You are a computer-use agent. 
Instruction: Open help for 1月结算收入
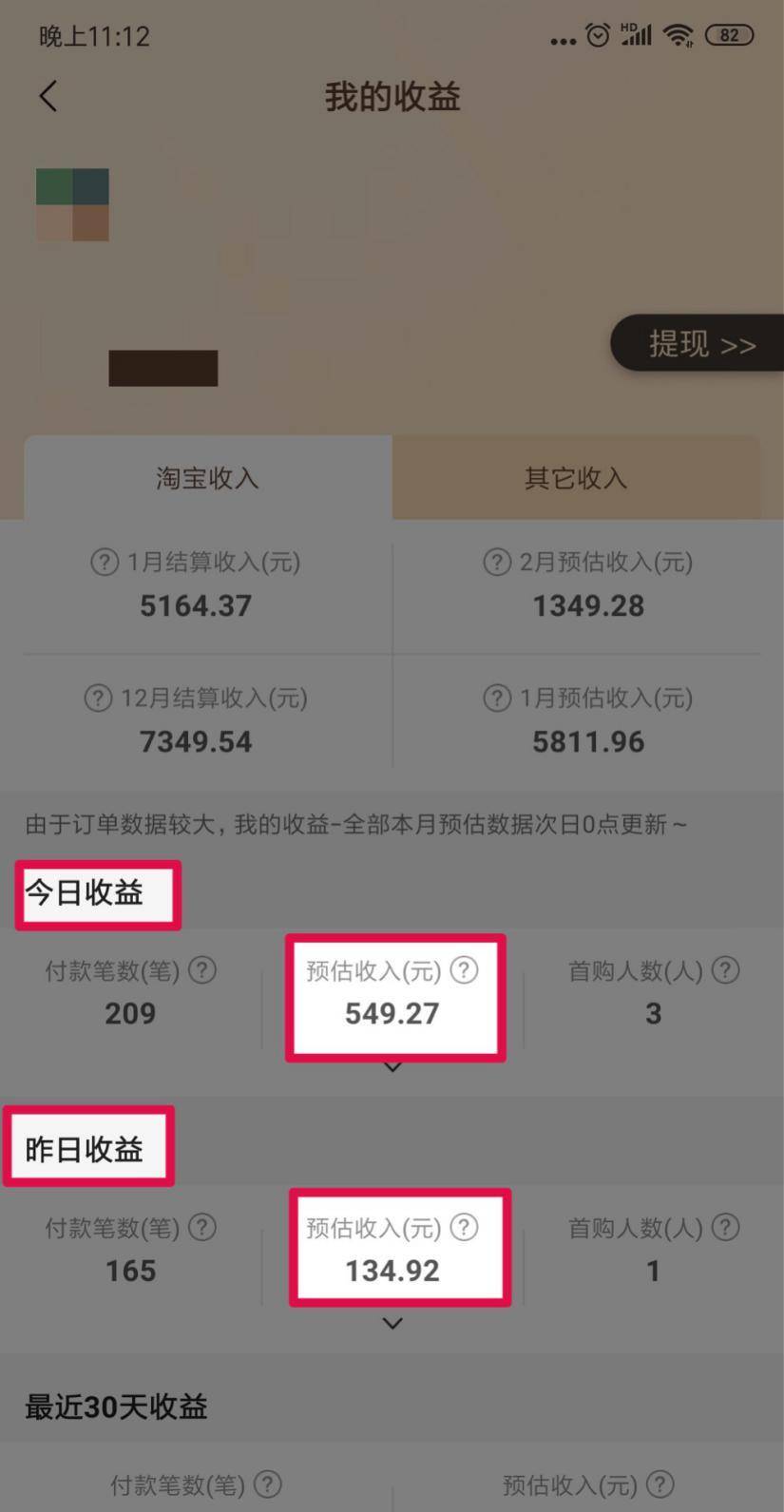tap(103, 563)
